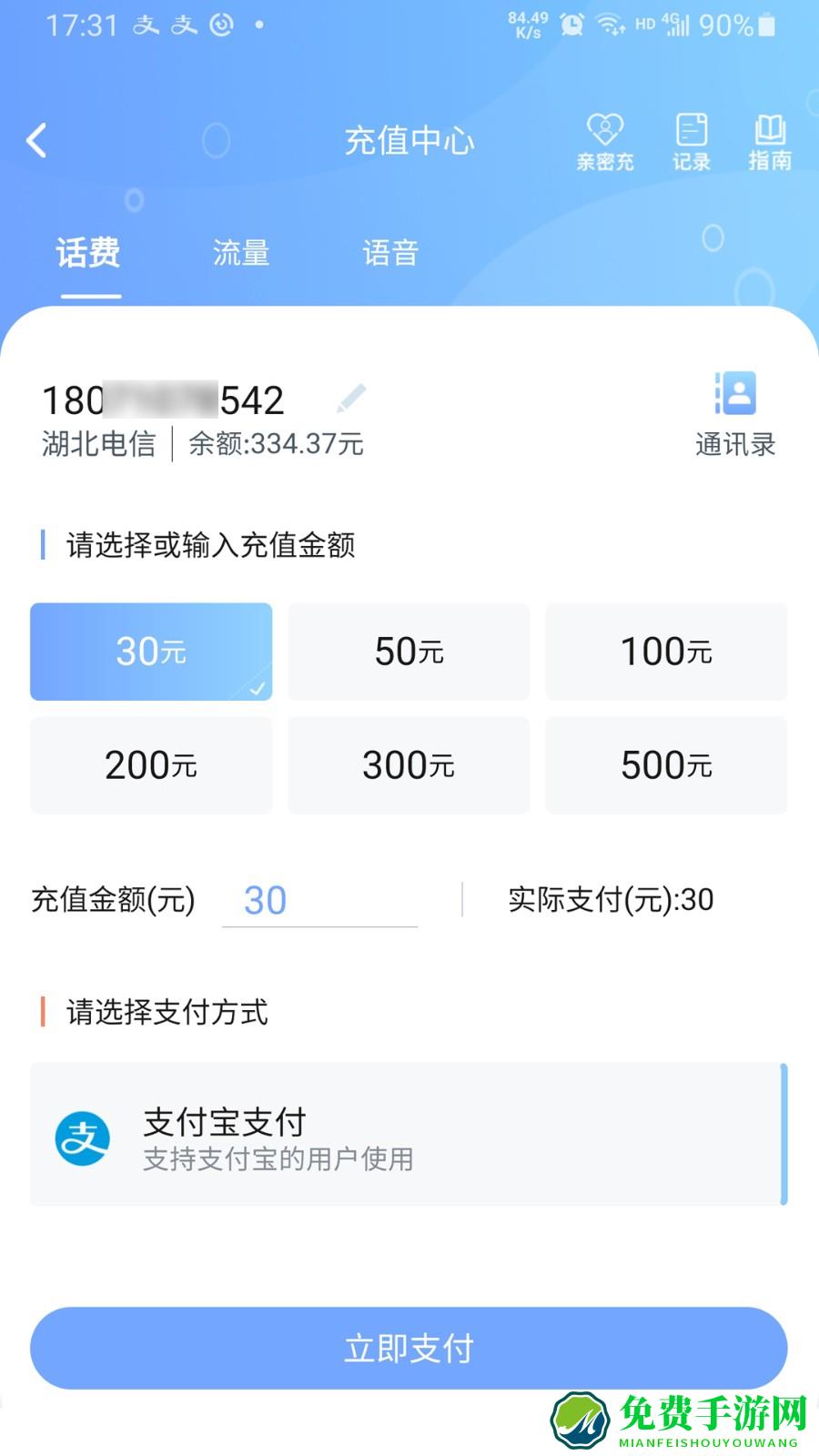Open the 指南 guide
Viewport: 819px width, 1456px height.
pyautogui.click(x=770, y=141)
